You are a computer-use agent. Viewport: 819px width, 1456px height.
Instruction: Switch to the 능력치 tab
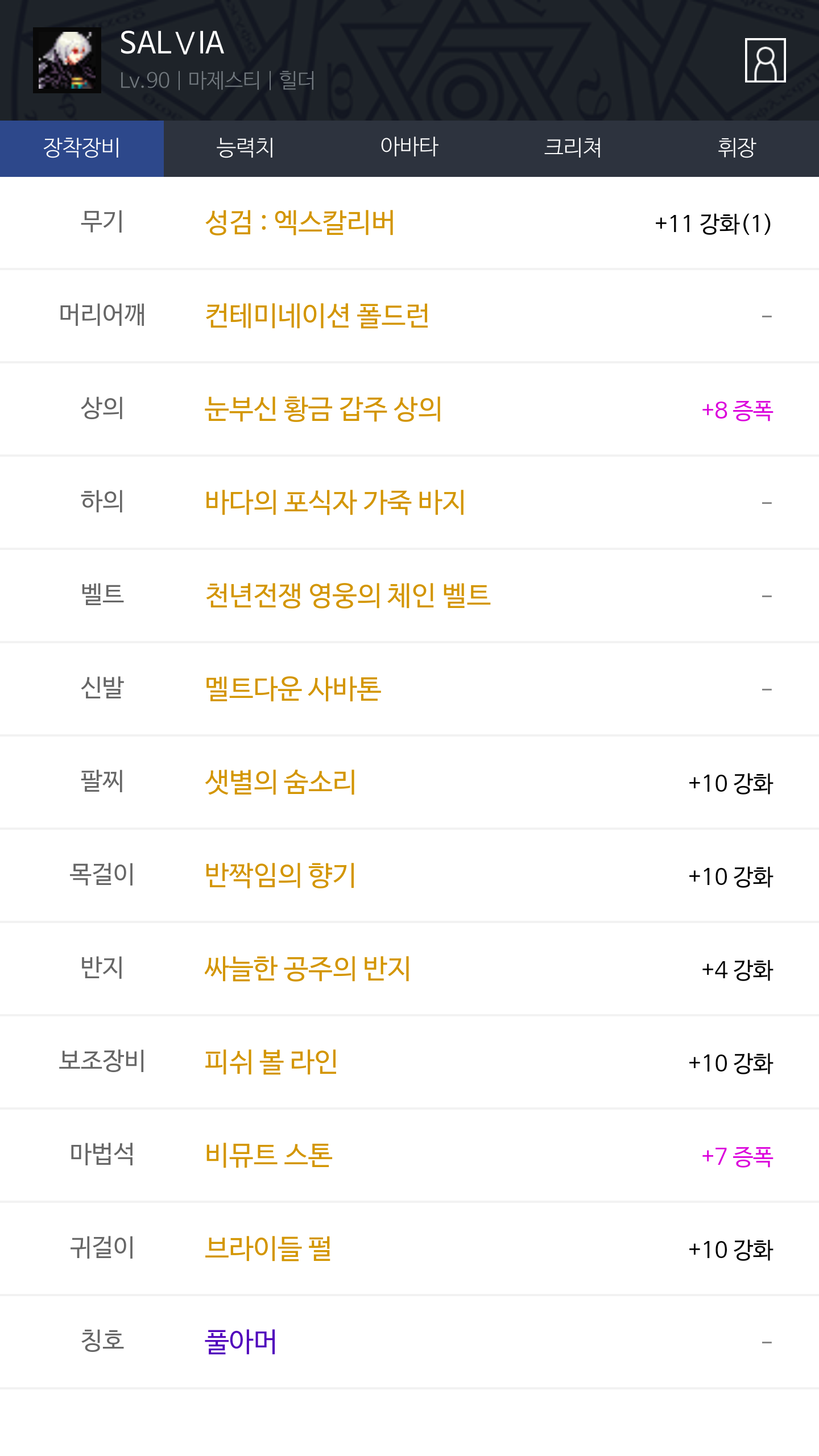click(246, 148)
